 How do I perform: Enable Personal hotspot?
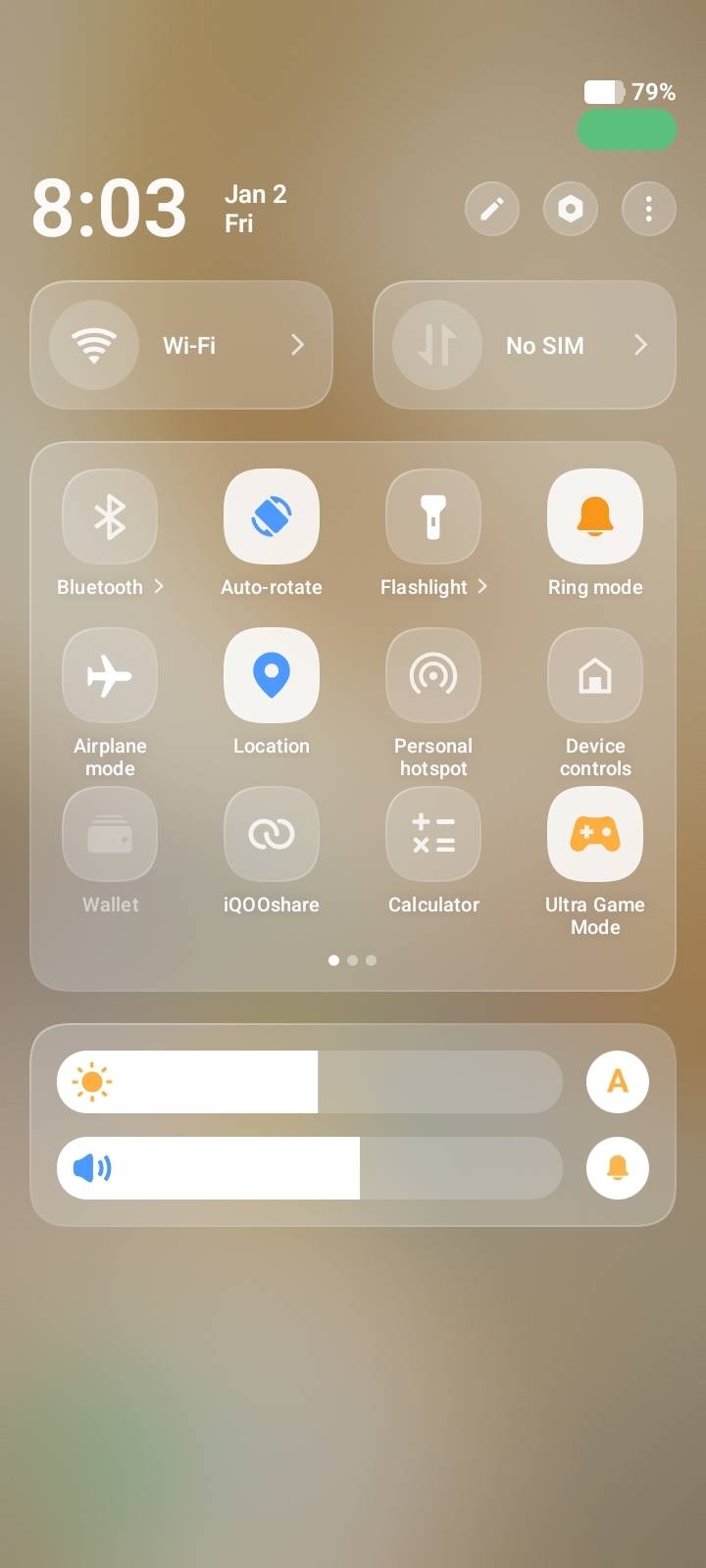[433, 675]
